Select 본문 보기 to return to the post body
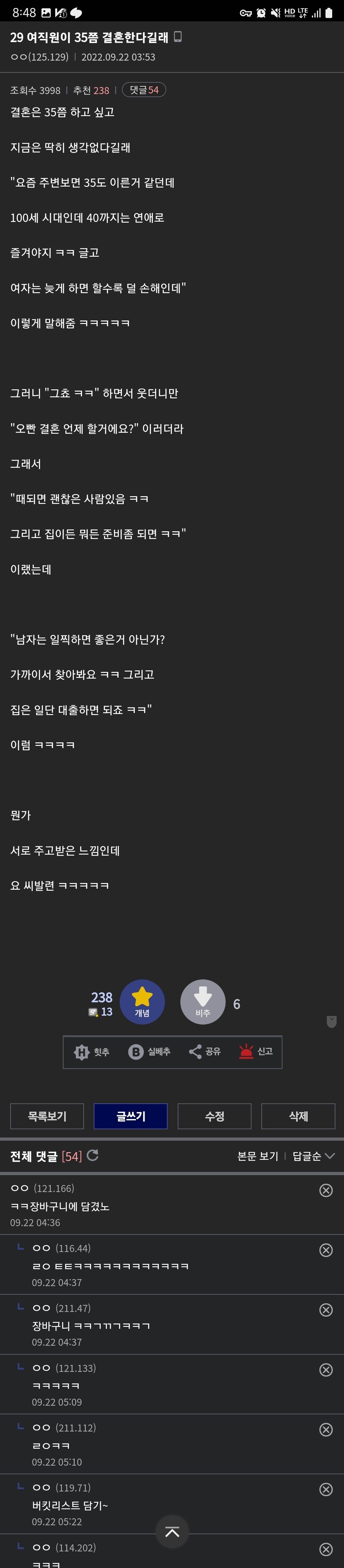The width and height of the screenshot is (344, 1568). 258,1156
